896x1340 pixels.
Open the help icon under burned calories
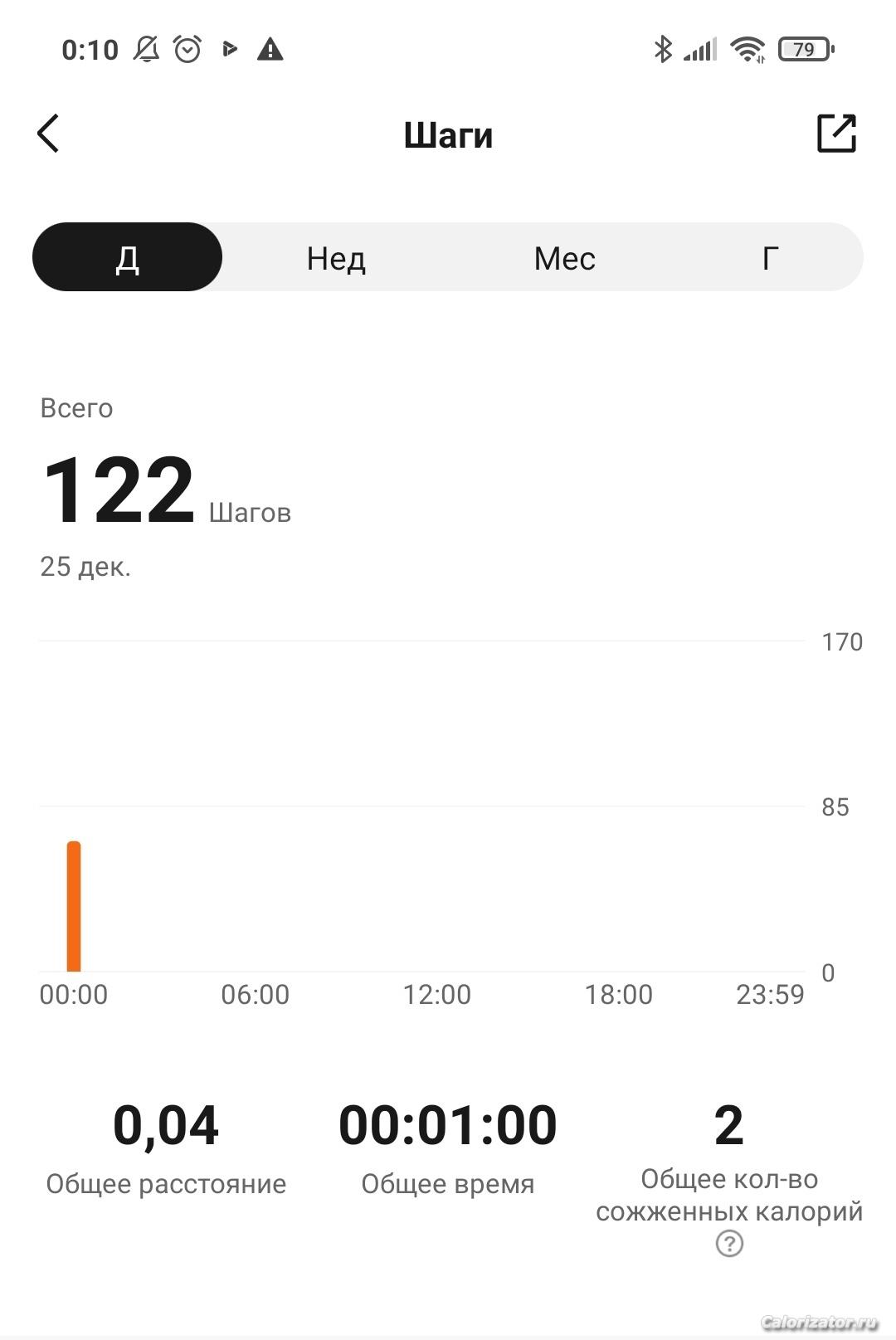[x=729, y=1244]
